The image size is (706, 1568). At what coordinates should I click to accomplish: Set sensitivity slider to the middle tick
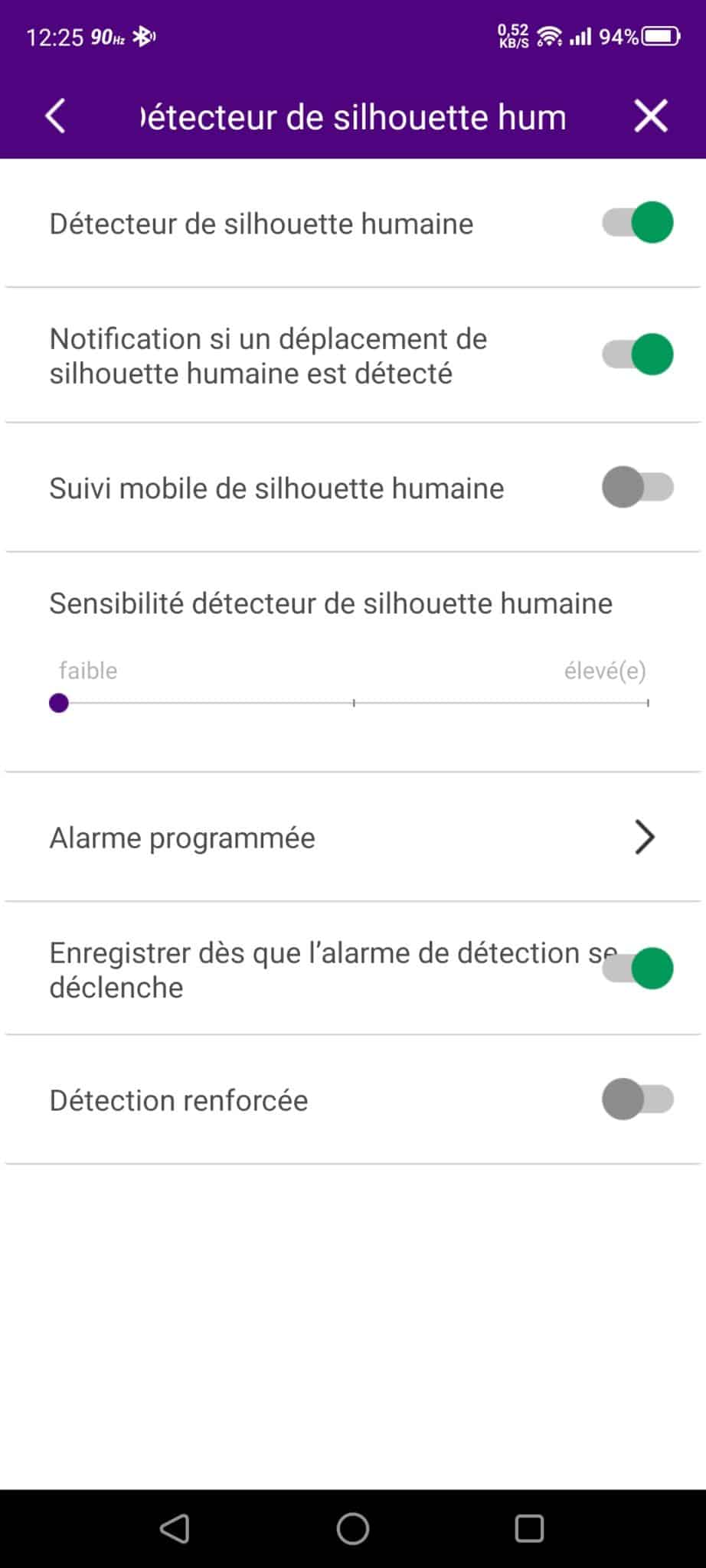(x=354, y=703)
